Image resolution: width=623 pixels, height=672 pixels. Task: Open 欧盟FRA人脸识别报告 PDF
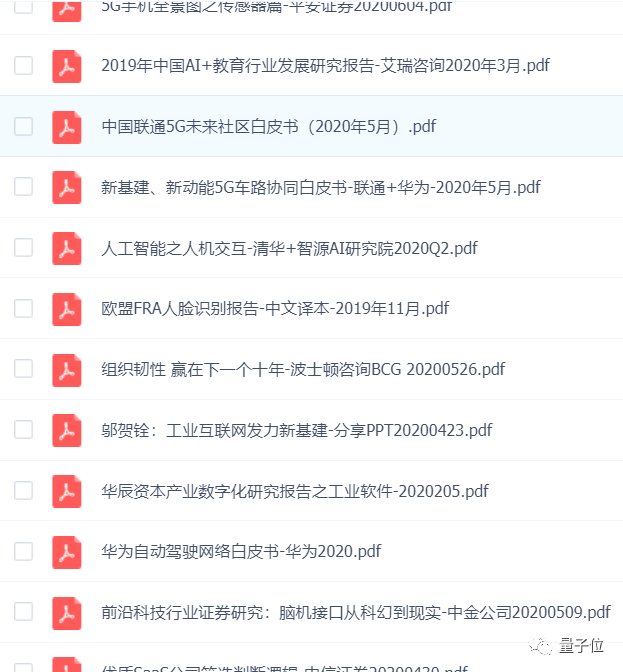click(x=275, y=308)
